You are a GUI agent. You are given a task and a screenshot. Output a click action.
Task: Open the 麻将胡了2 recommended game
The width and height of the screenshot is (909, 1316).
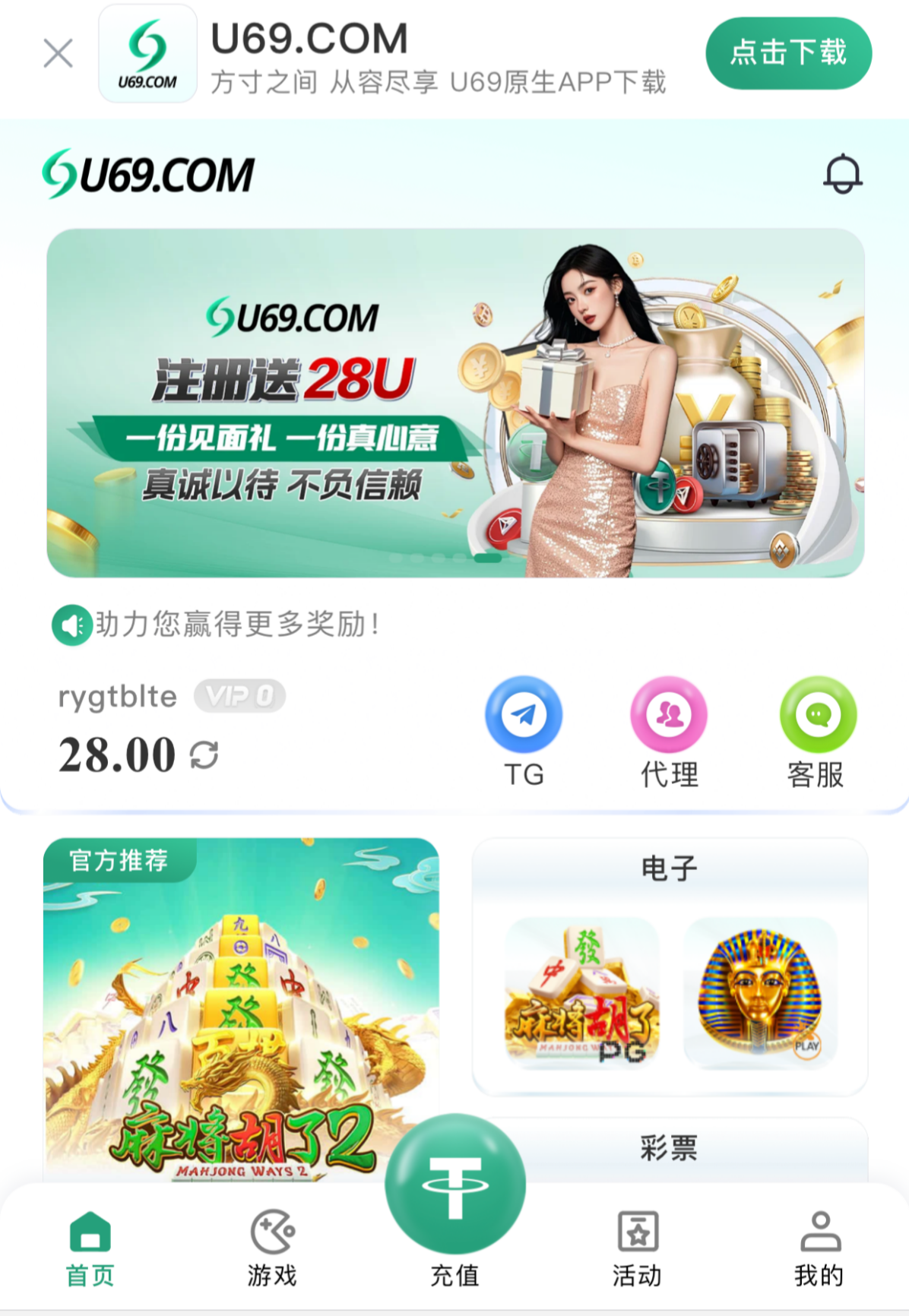[x=240, y=1011]
